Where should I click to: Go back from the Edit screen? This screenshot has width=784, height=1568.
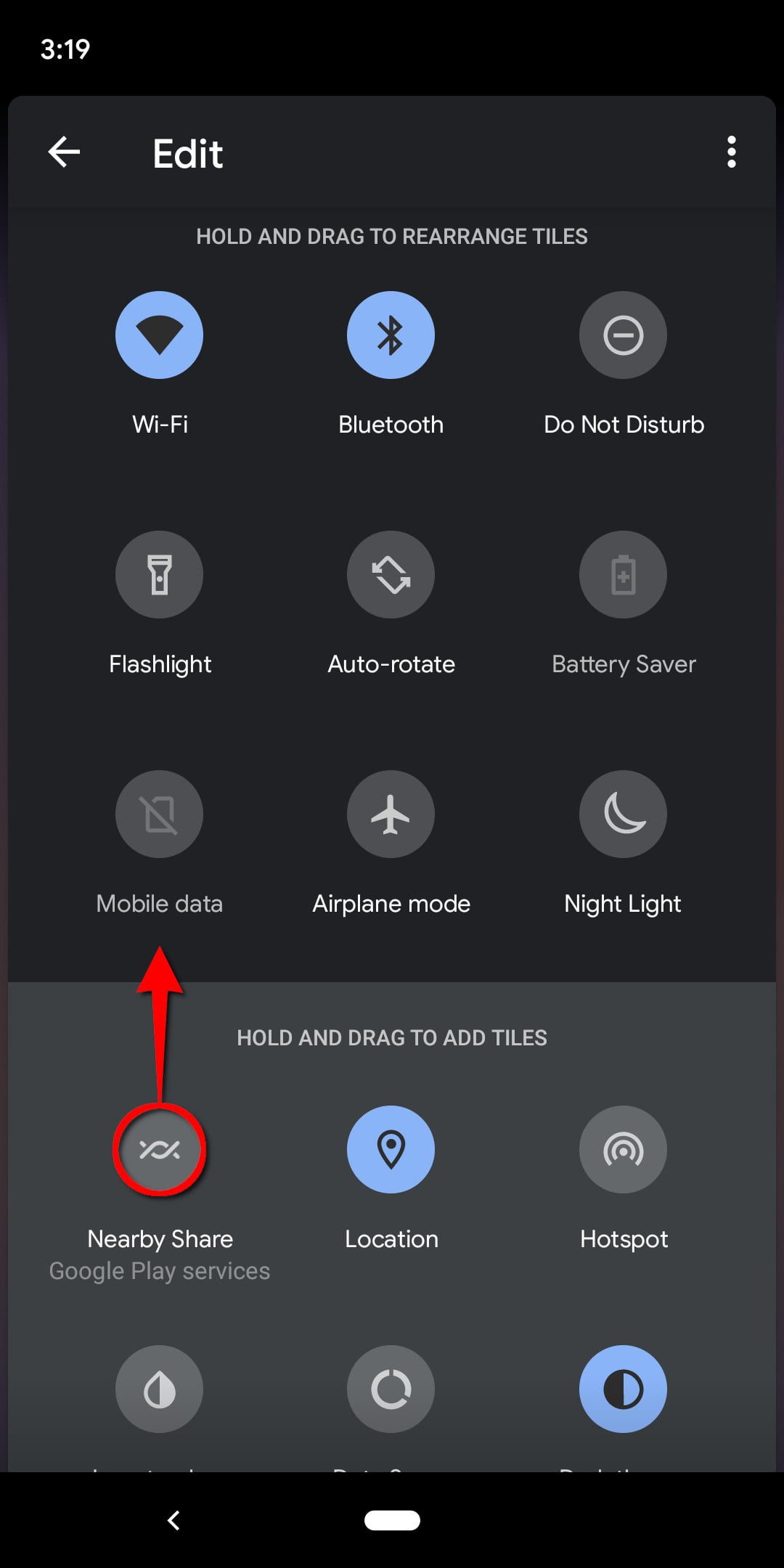click(64, 152)
